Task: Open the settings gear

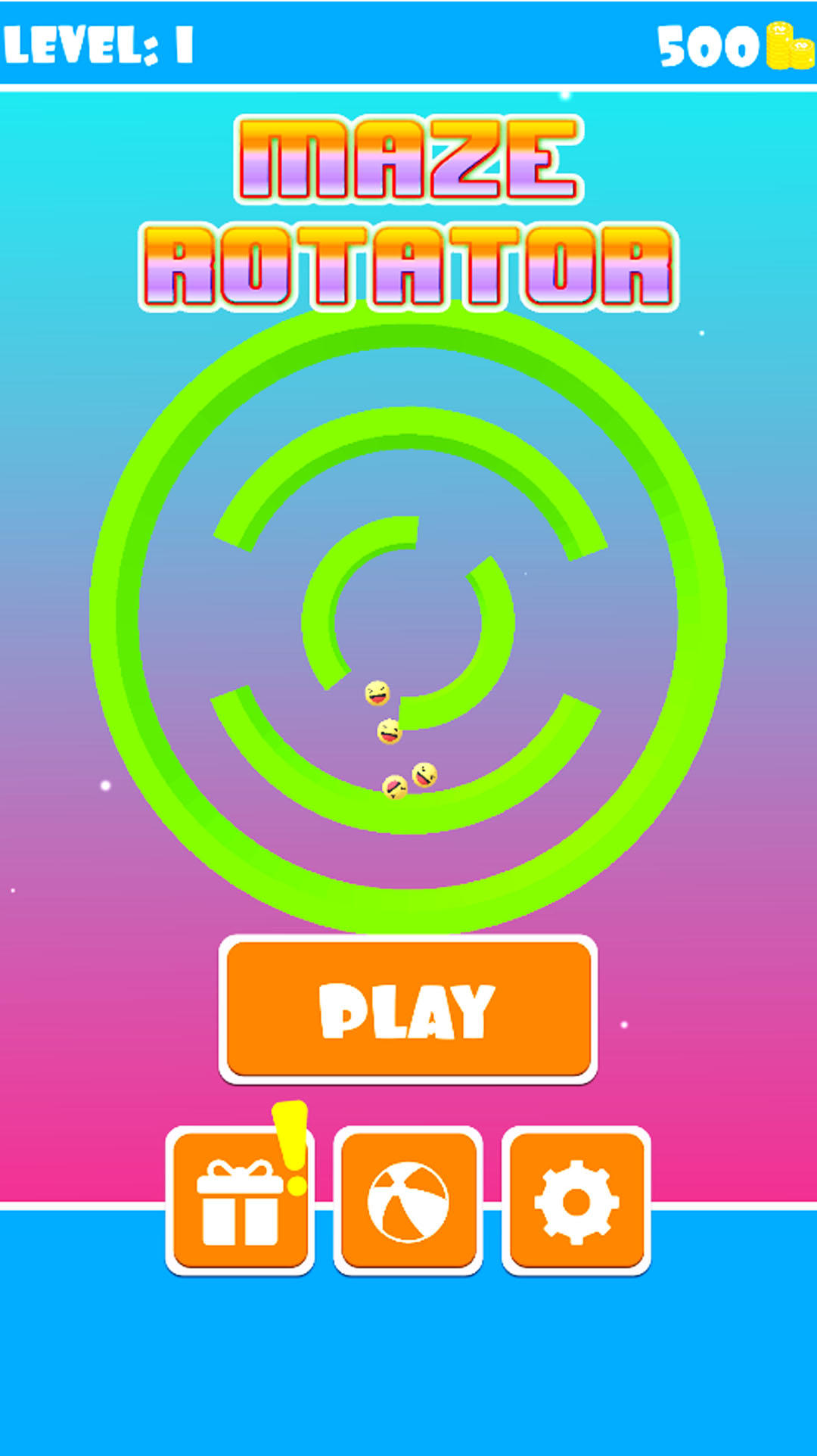Action: click(576, 1201)
